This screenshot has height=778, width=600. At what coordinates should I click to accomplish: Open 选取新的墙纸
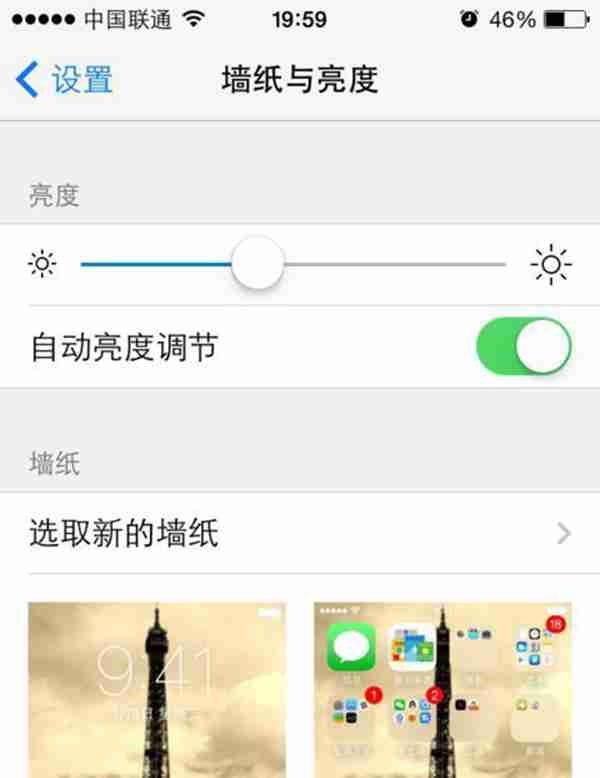click(x=300, y=533)
